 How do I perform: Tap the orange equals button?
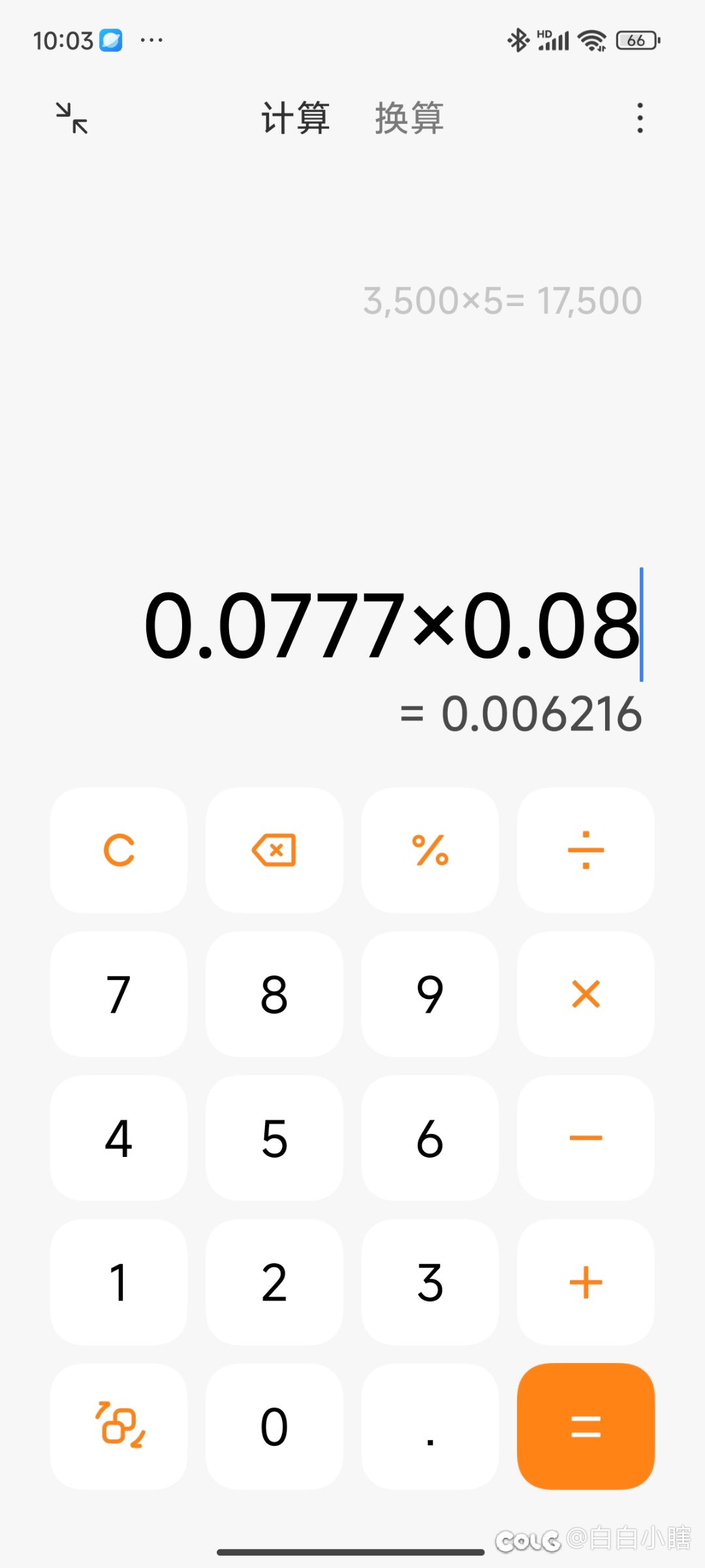(586, 1426)
